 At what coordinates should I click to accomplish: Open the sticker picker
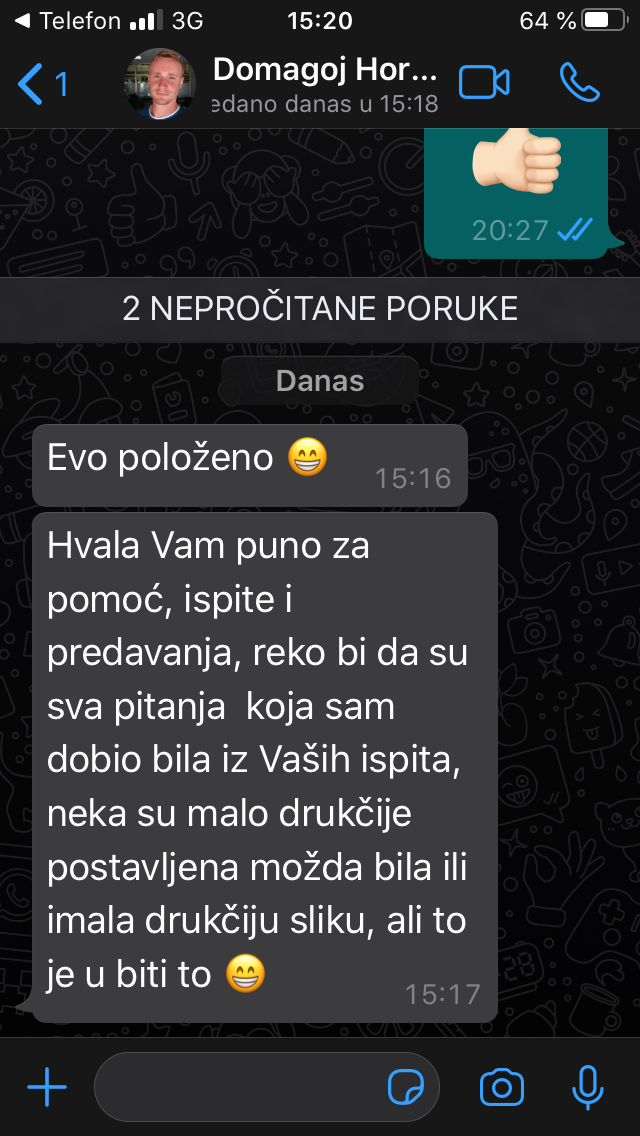406,1087
